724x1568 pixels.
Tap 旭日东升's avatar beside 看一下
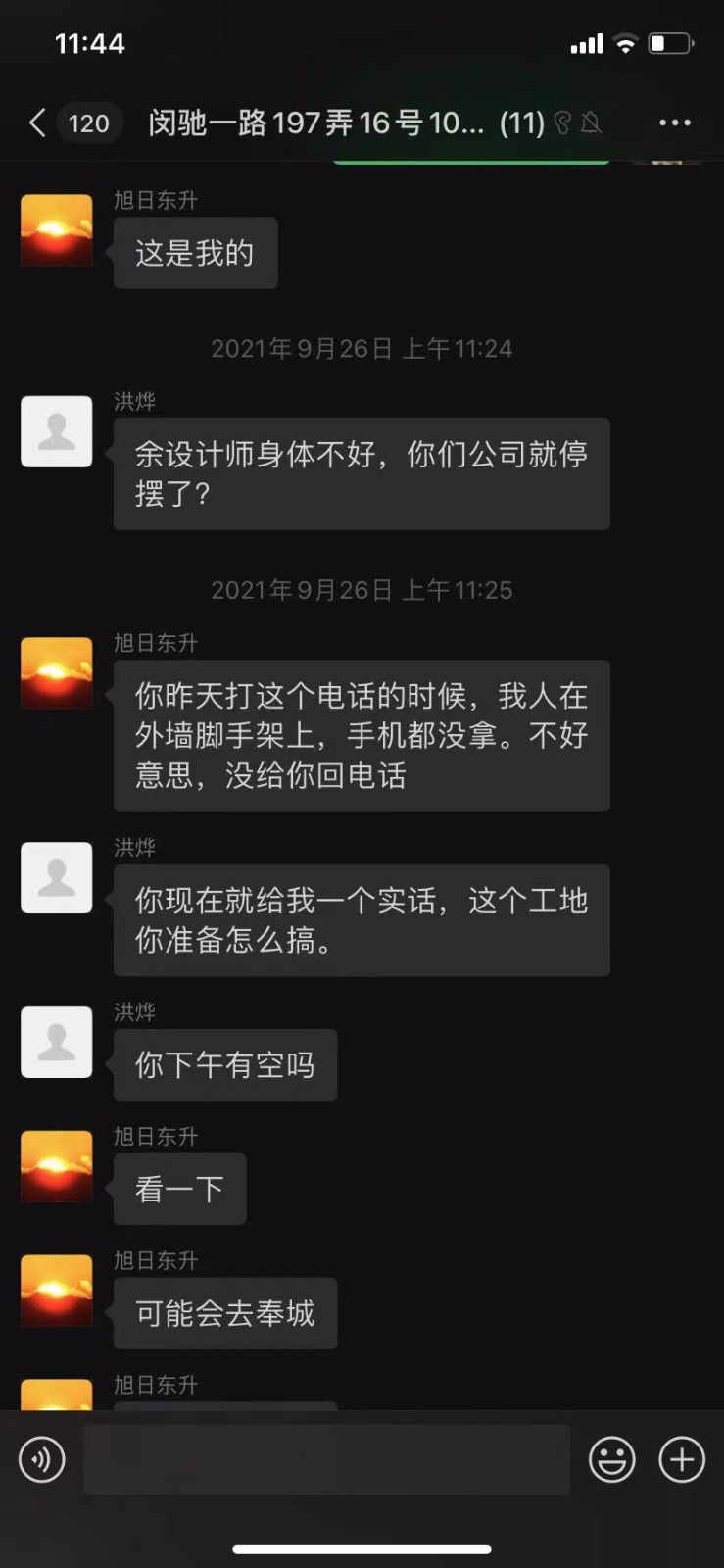pyautogui.click(x=57, y=1166)
